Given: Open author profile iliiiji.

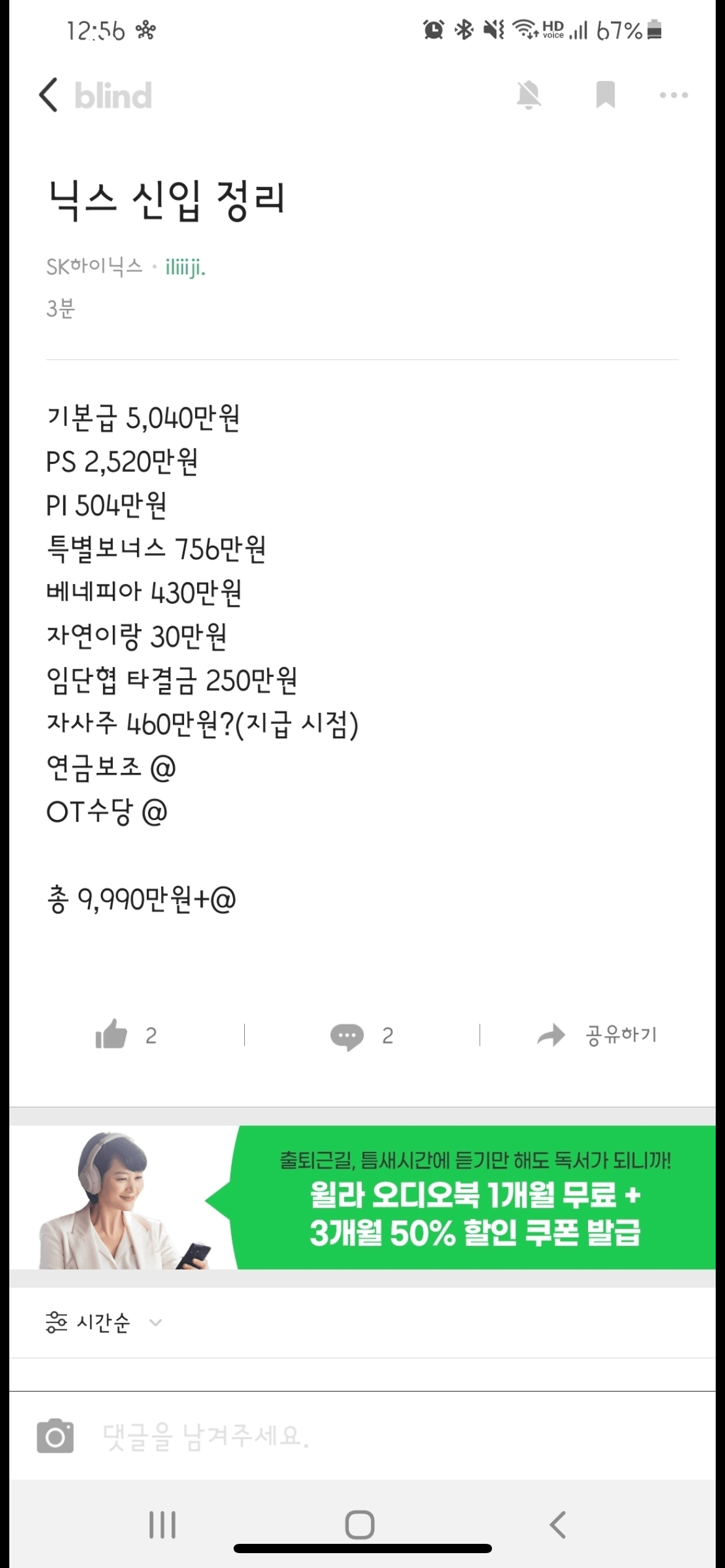Looking at the screenshot, I should pos(185,268).
